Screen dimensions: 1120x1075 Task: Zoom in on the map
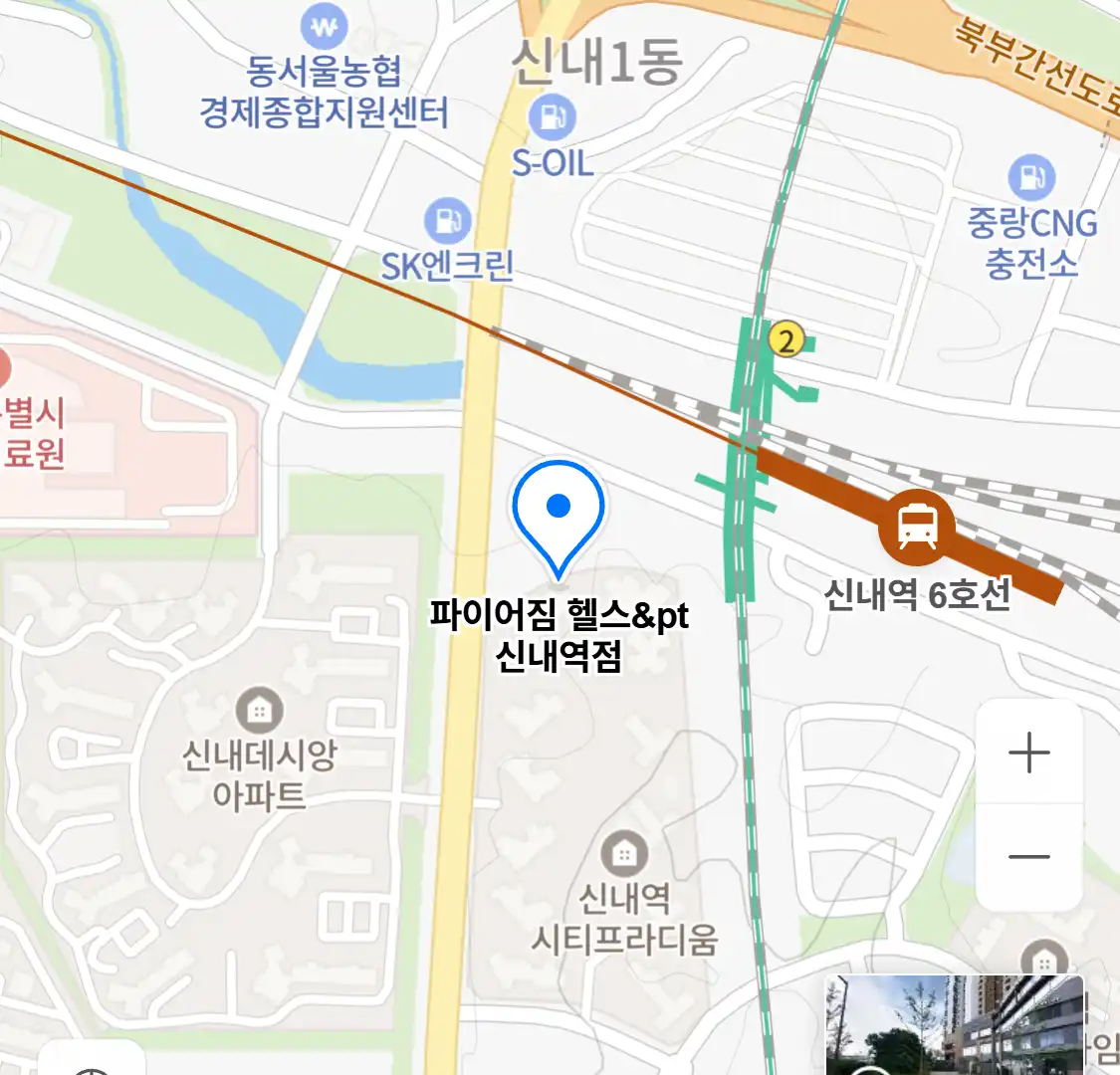pyautogui.click(x=1028, y=753)
